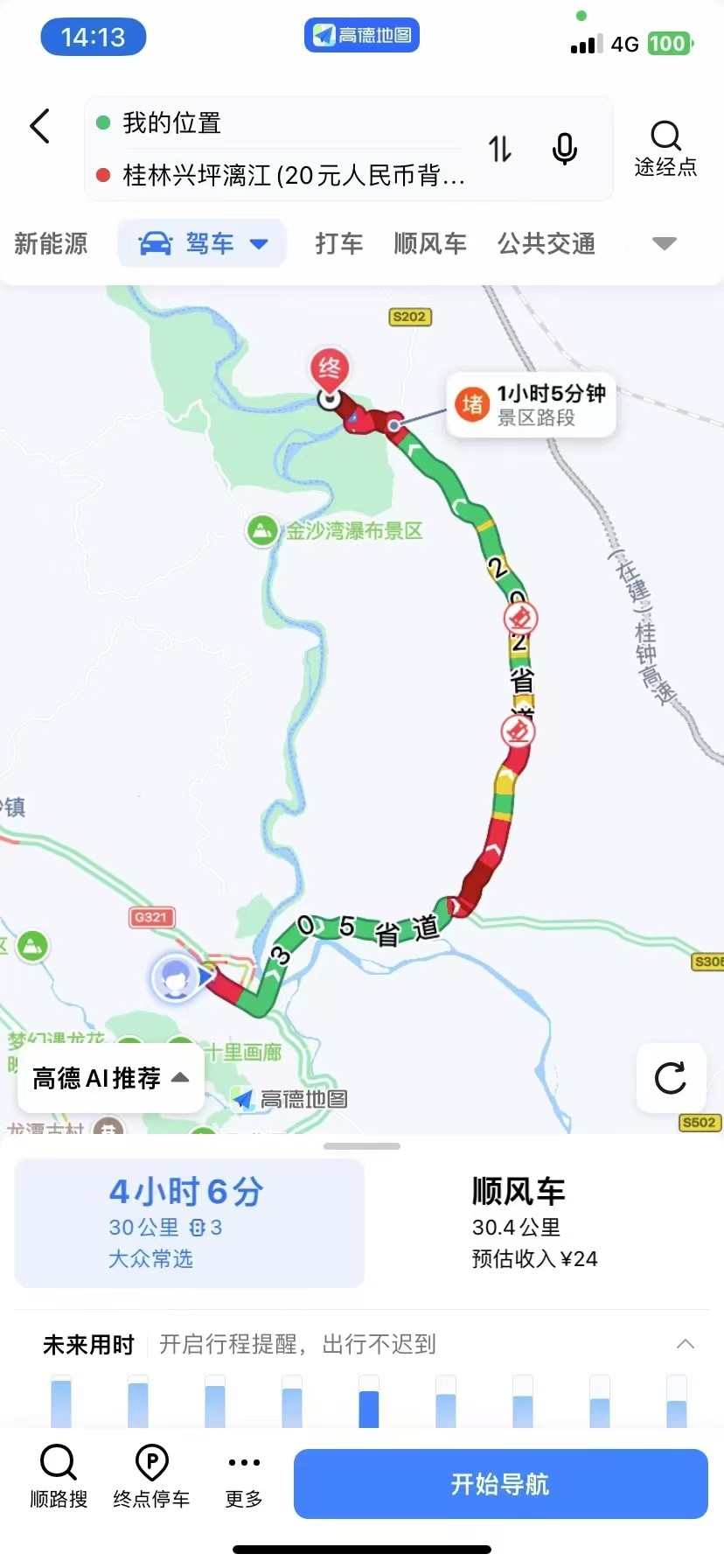The image size is (724, 1568).
Task: Expand the 高德AI推荐 options
Action: point(111,1078)
